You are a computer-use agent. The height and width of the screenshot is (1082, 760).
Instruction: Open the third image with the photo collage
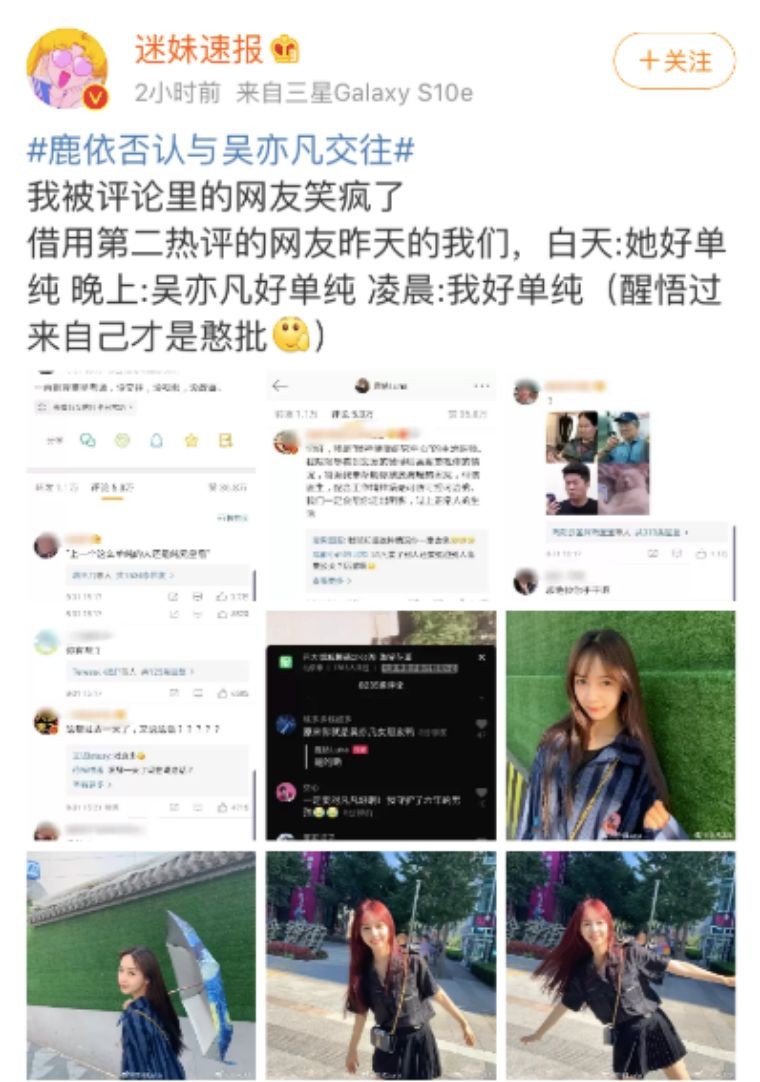620,485
